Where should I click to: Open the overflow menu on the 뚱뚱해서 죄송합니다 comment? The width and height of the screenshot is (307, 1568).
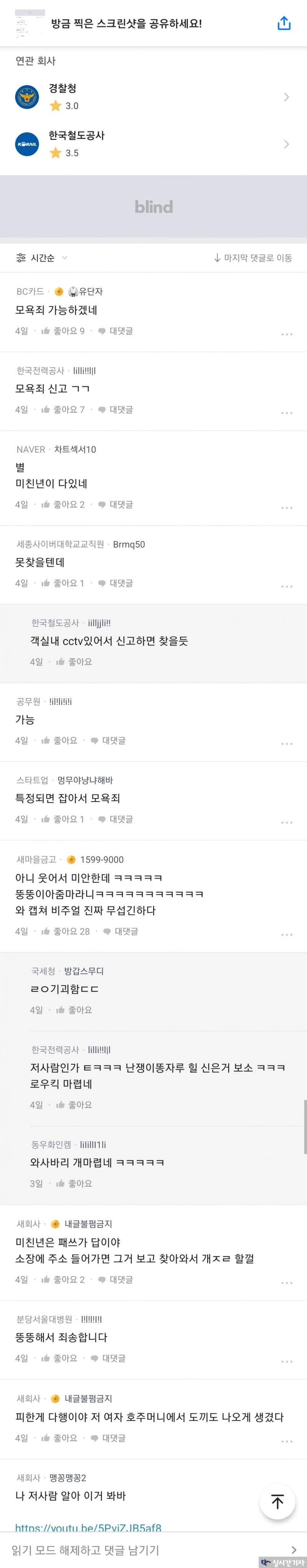point(286,1361)
